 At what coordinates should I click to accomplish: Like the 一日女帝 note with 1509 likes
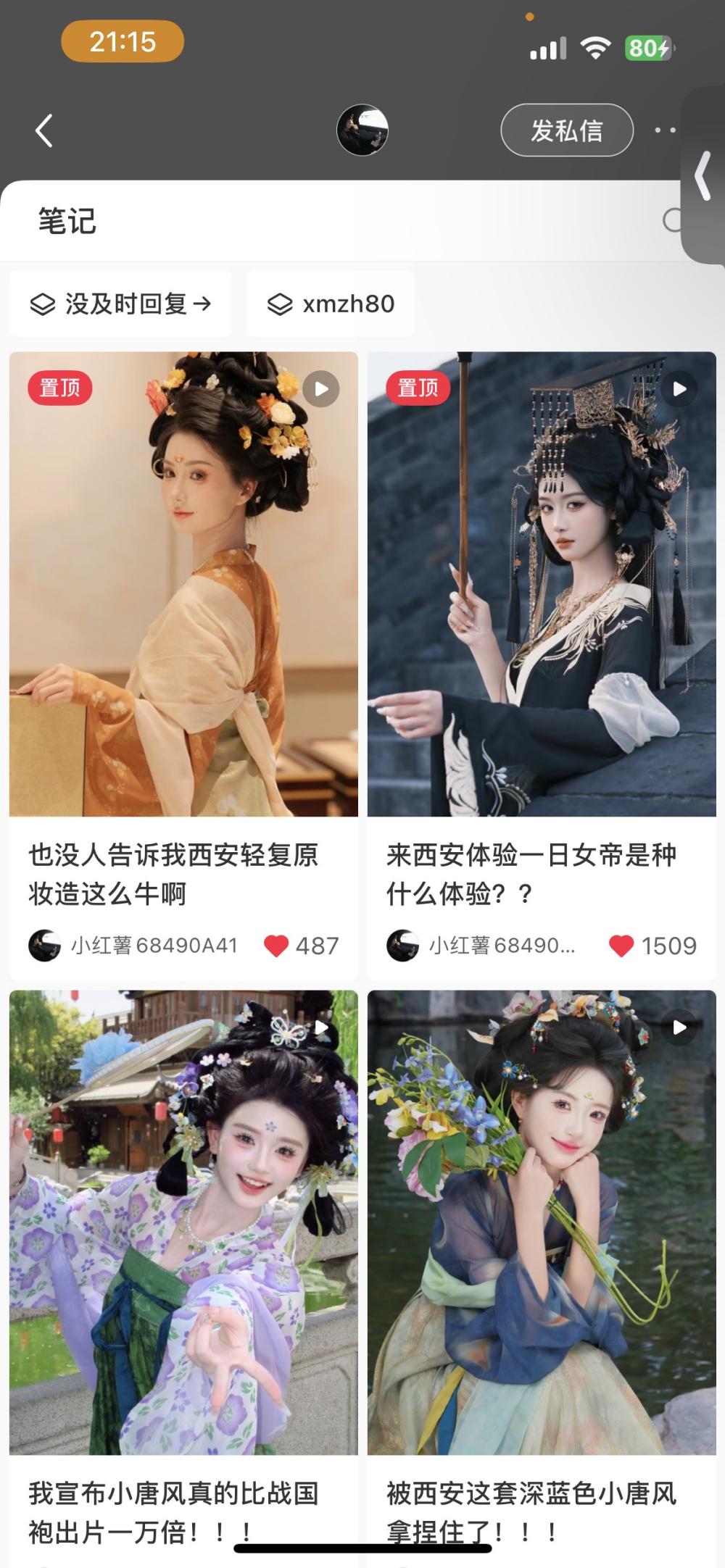click(x=621, y=946)
